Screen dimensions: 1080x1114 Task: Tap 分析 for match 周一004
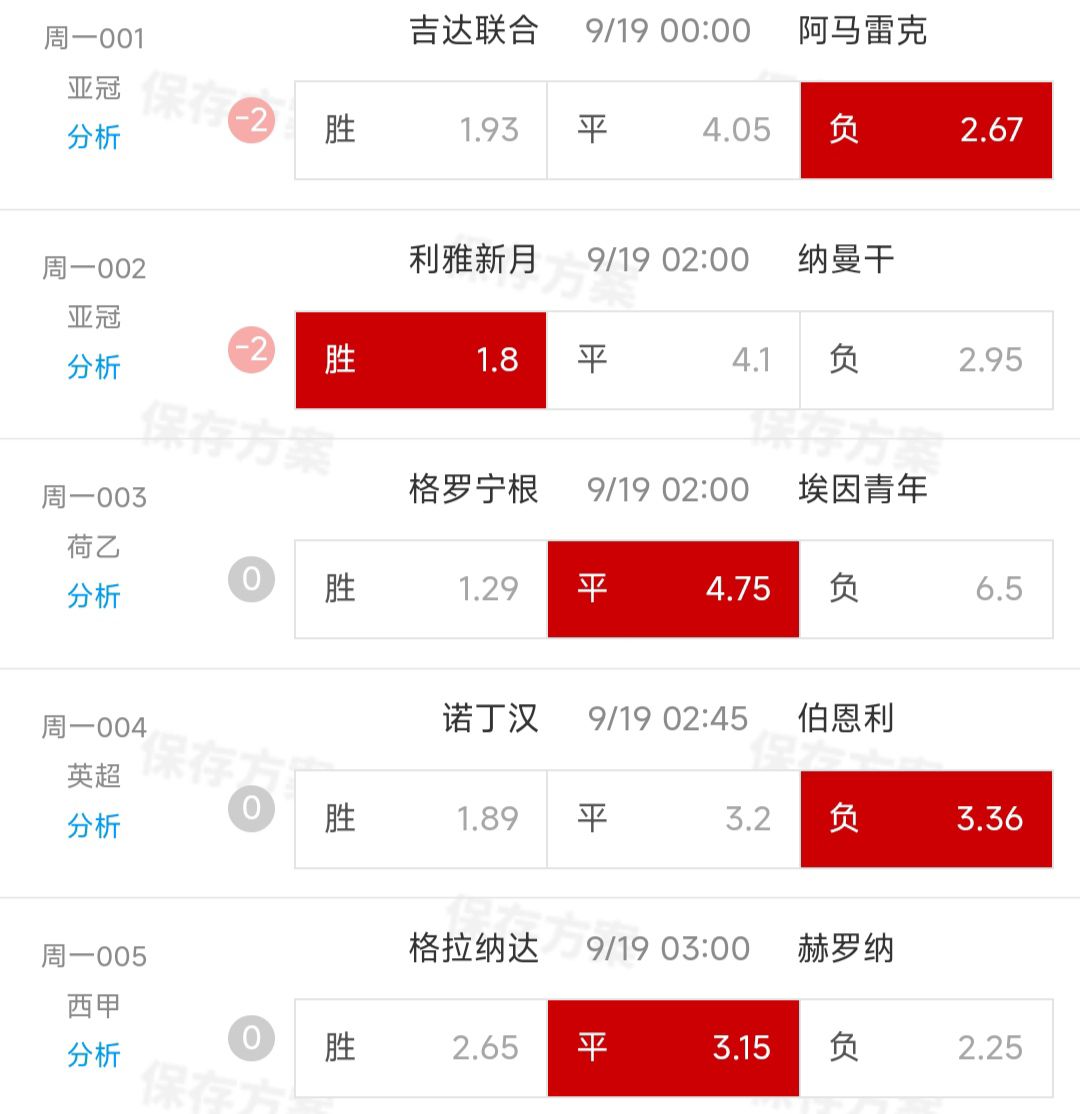tap(94, 826)
